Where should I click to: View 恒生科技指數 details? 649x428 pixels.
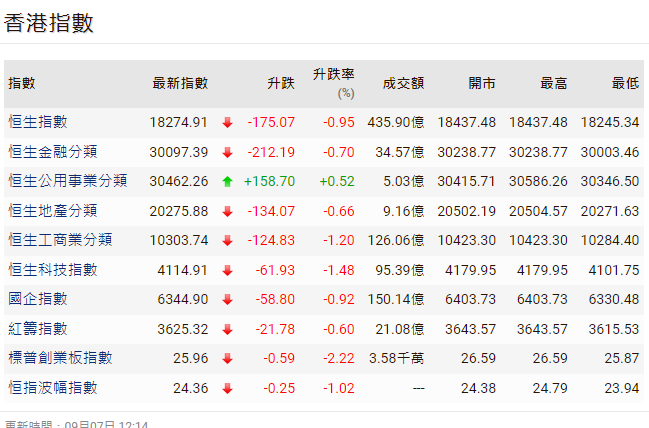click(53, 270)
